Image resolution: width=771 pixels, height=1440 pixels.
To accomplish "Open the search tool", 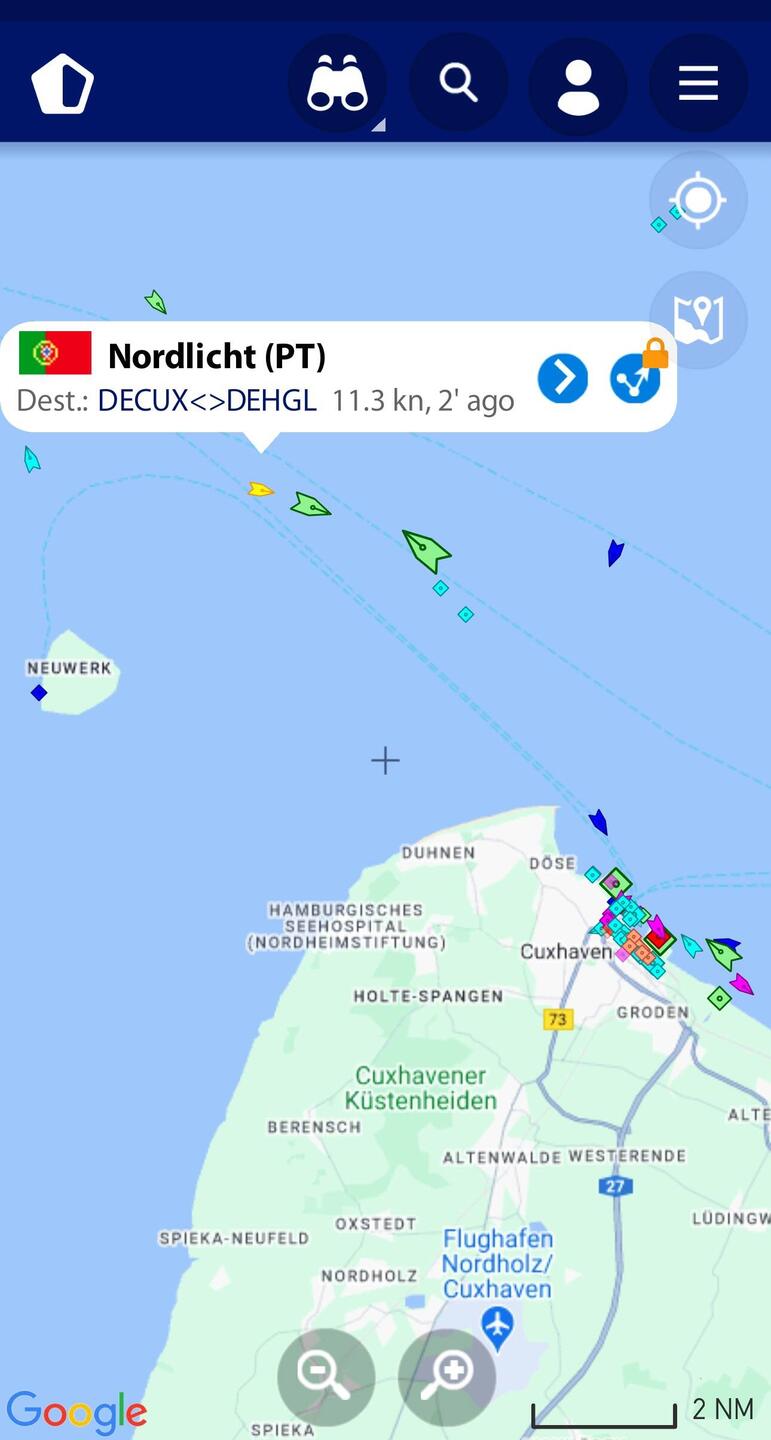I will click(458, 83).
